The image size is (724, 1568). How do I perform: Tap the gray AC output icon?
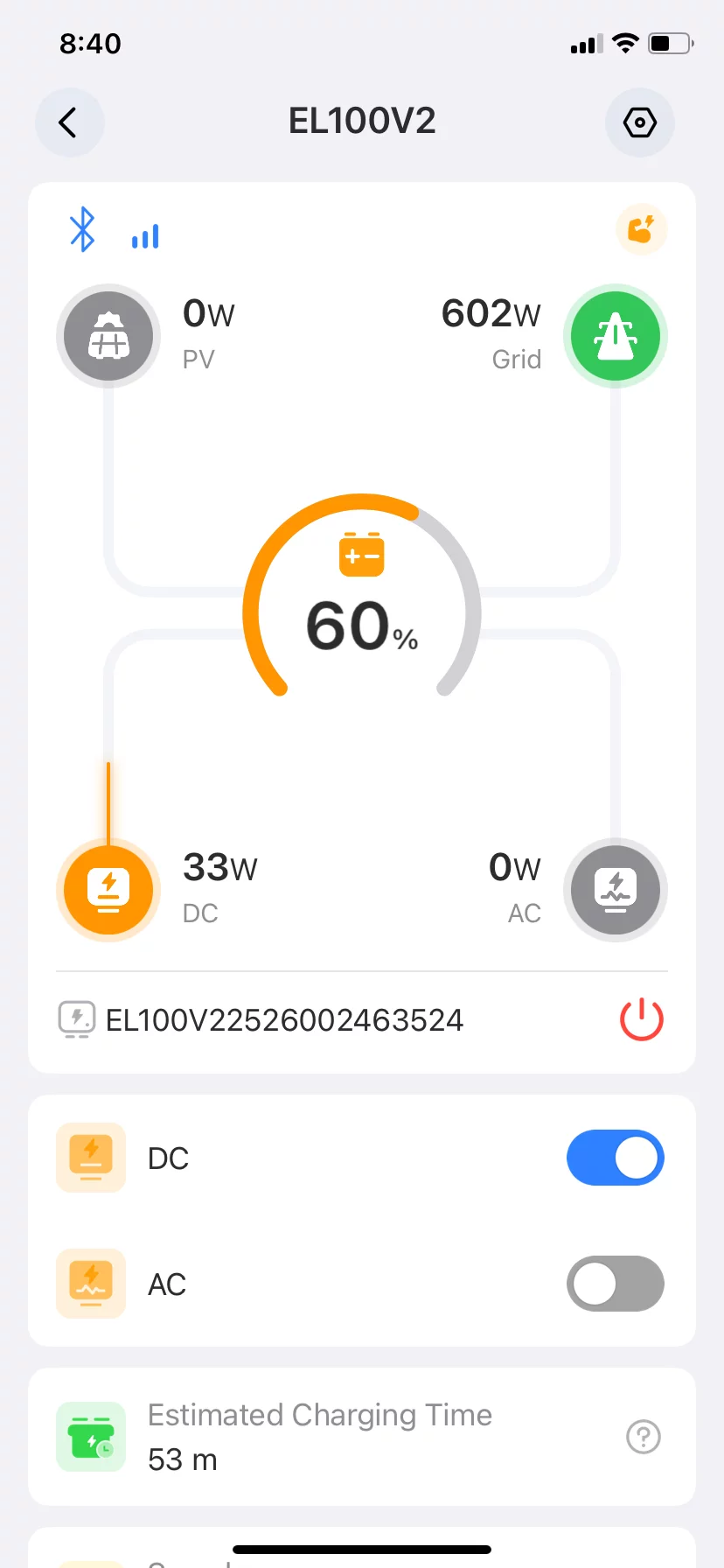pyautogui.click(x=616, y=890)
